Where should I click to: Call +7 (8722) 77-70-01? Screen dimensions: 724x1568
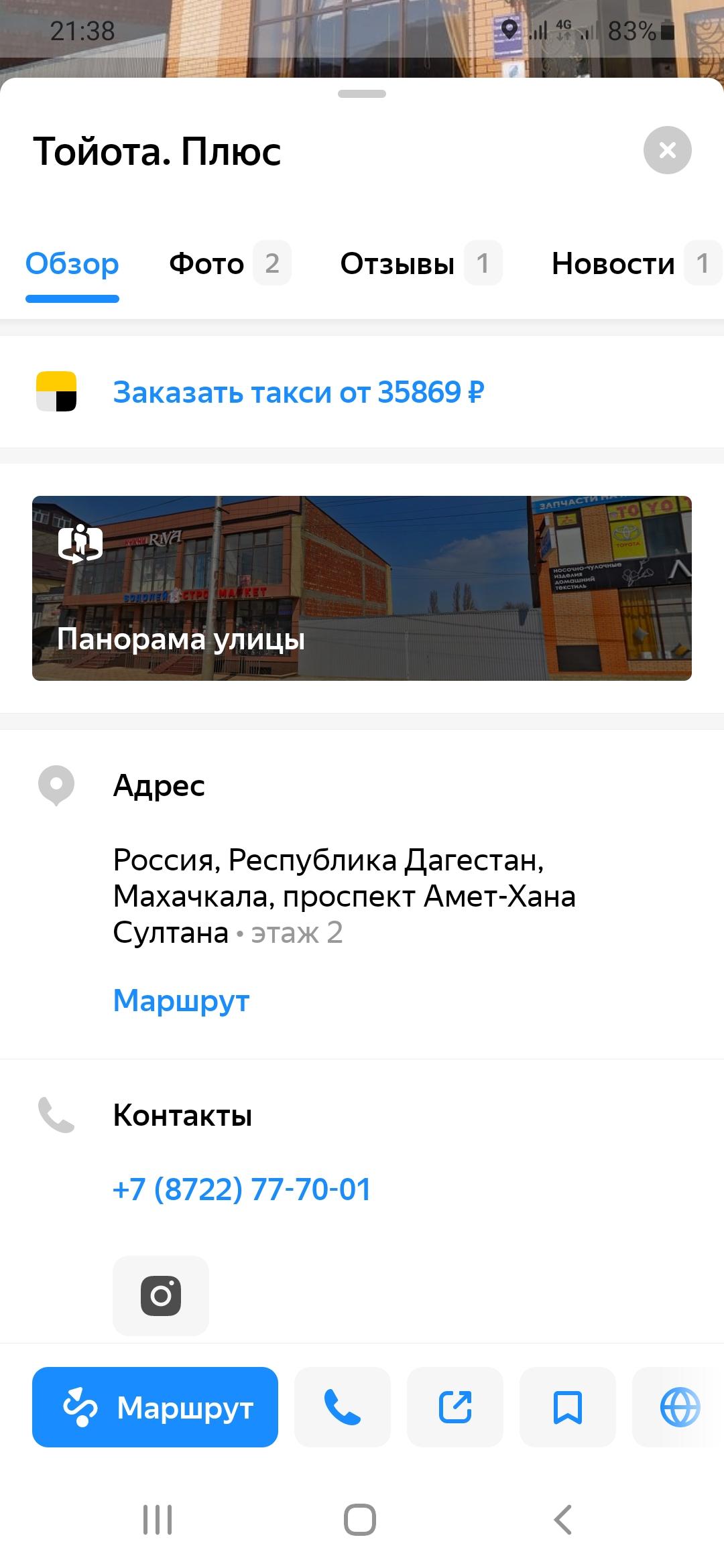241,1189
